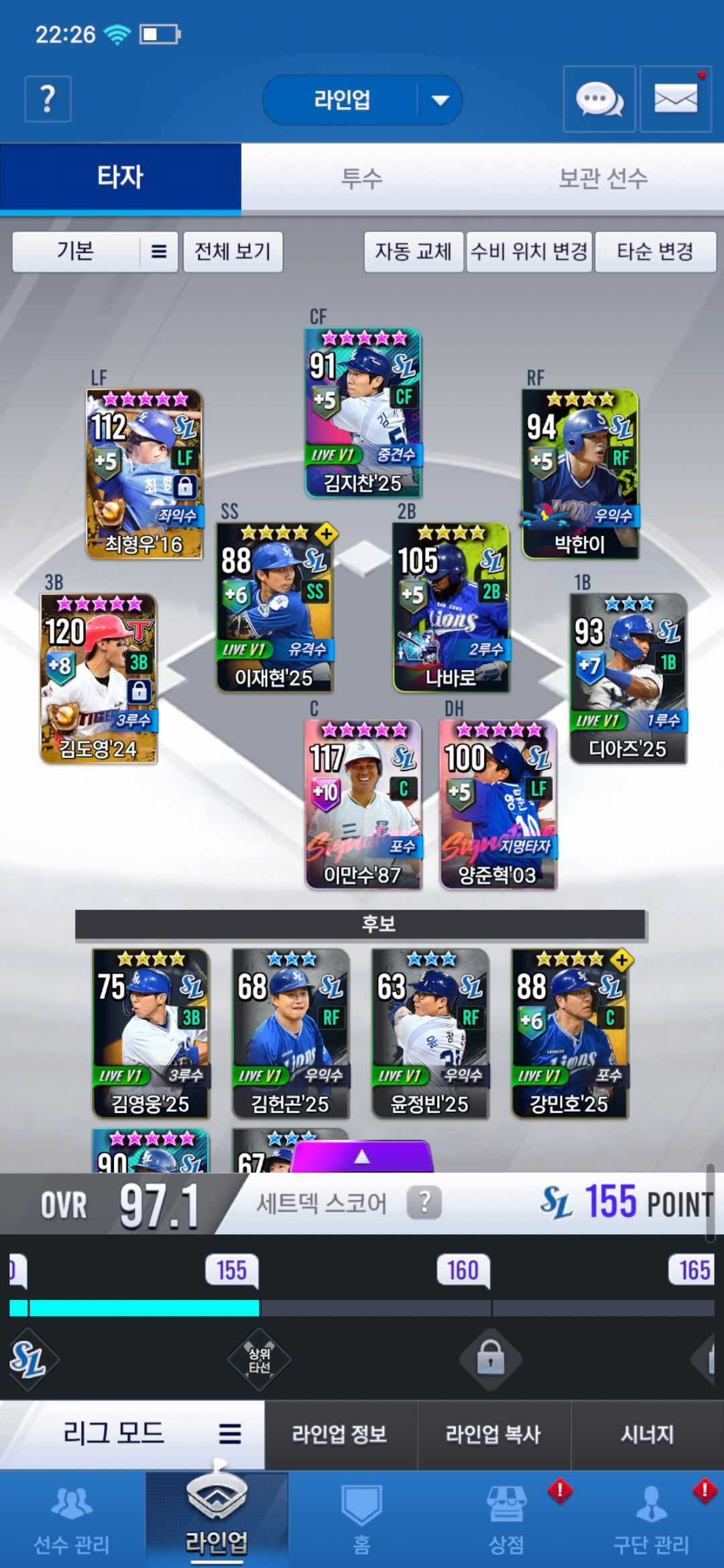The height and width of the screenshot is (1568, 724).
Task: Open the 세트덱 스코어 help icon
Action: pos(424,1203)
